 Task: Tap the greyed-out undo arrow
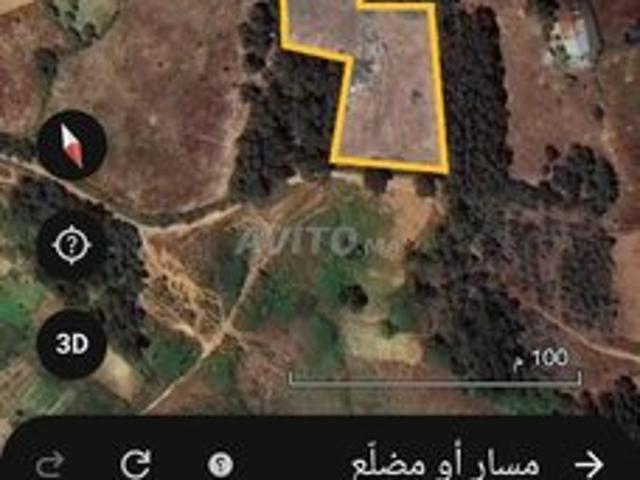pyautogui.click(x=50, y=464)
